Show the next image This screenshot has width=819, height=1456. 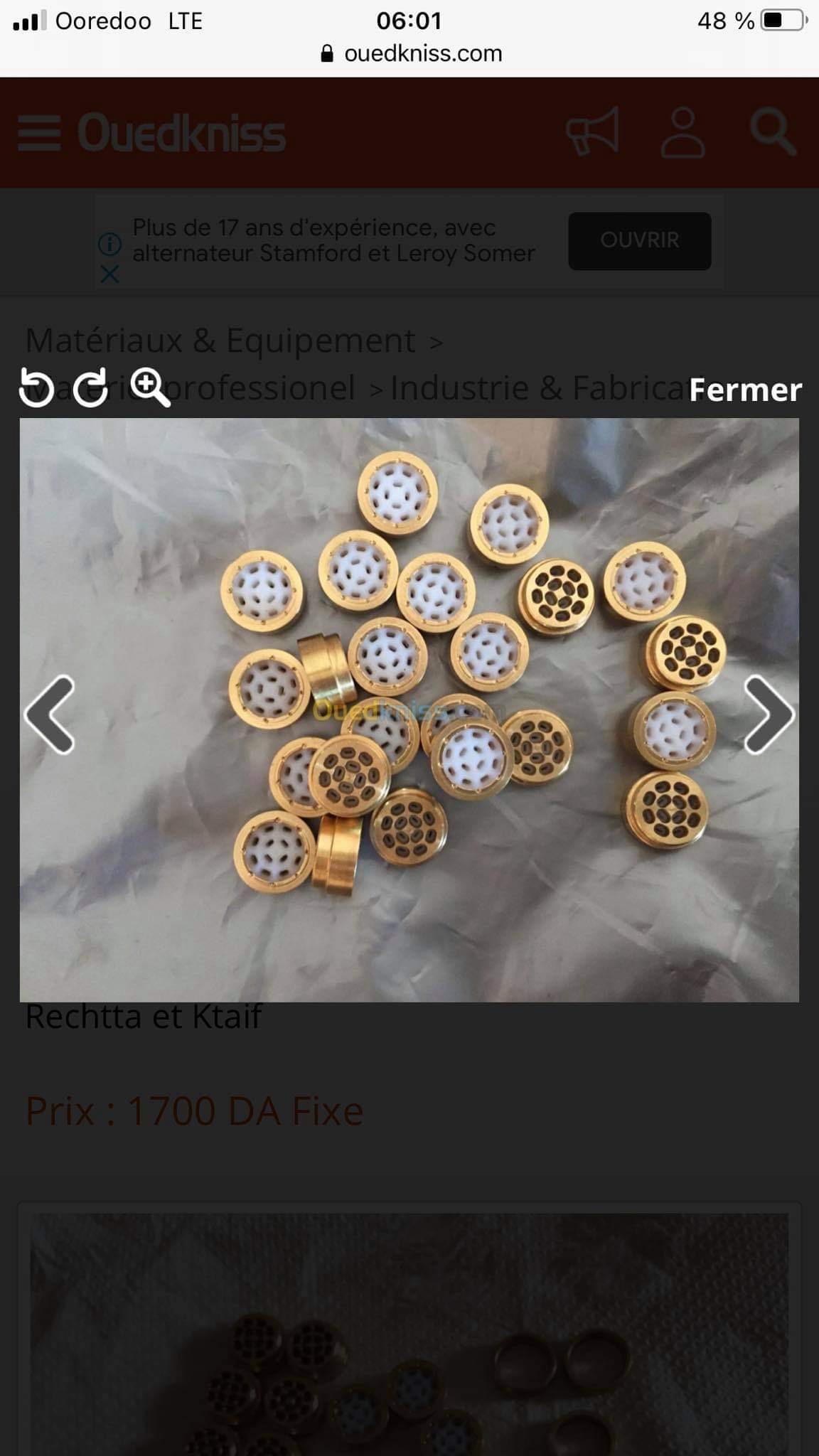(x=769, y=714)
